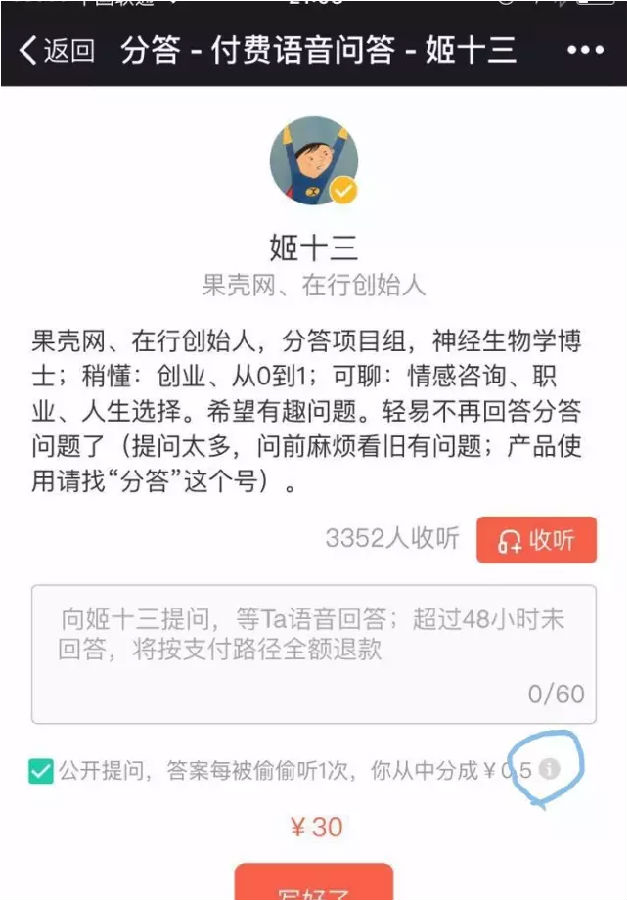The height and width of the screenshot is (900, 627).
Task: Open the three-dot overflow menu
Action: pyautogui.click(x=586, y=50)
